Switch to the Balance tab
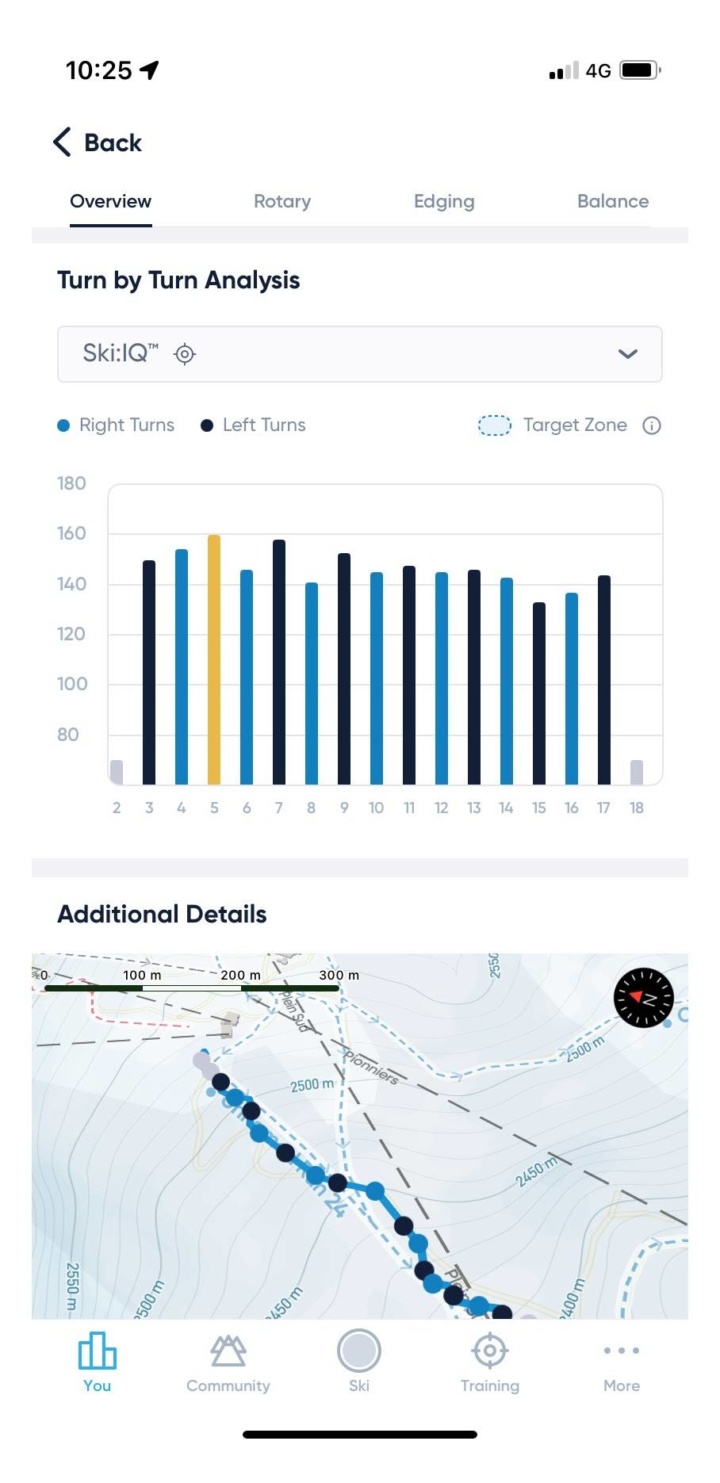Viewport: 720px width, 1483px height. (612, 201)
